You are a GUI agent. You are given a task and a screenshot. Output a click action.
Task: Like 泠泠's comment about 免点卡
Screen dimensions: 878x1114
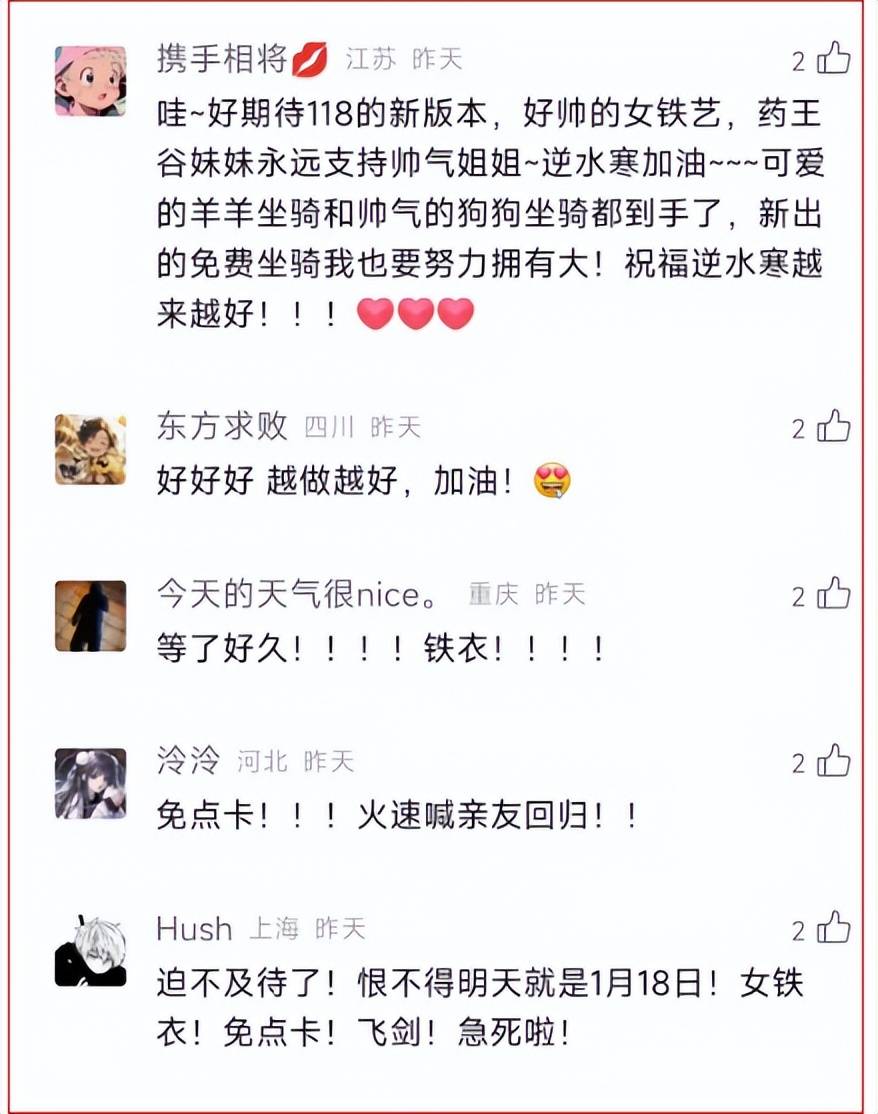[833, 762]
